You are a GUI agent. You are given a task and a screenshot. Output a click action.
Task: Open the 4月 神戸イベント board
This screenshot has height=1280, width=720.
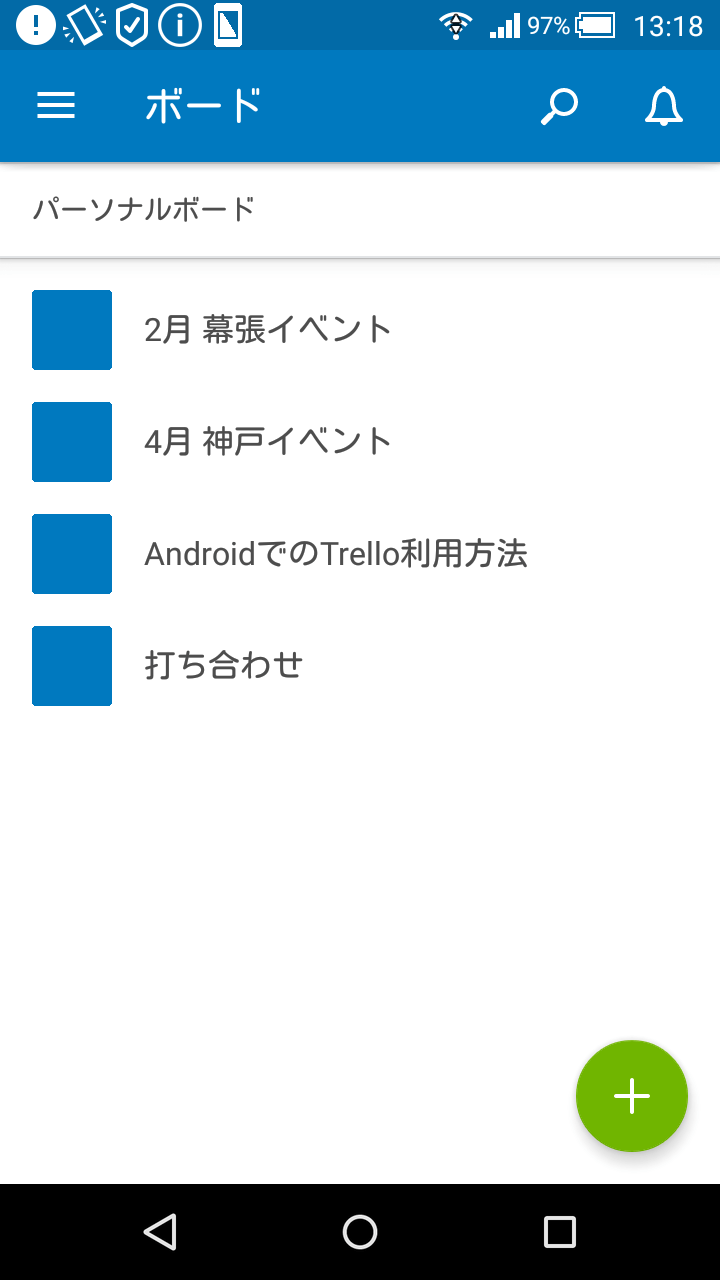[x=268, y=442]
